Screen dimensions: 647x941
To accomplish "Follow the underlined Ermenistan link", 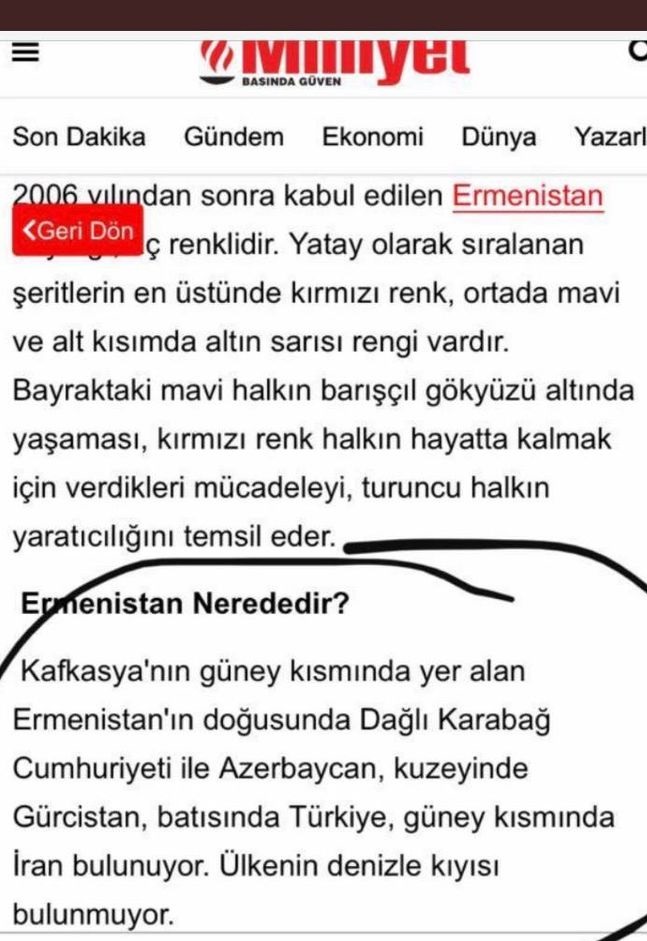I will [x=528, y=195].
